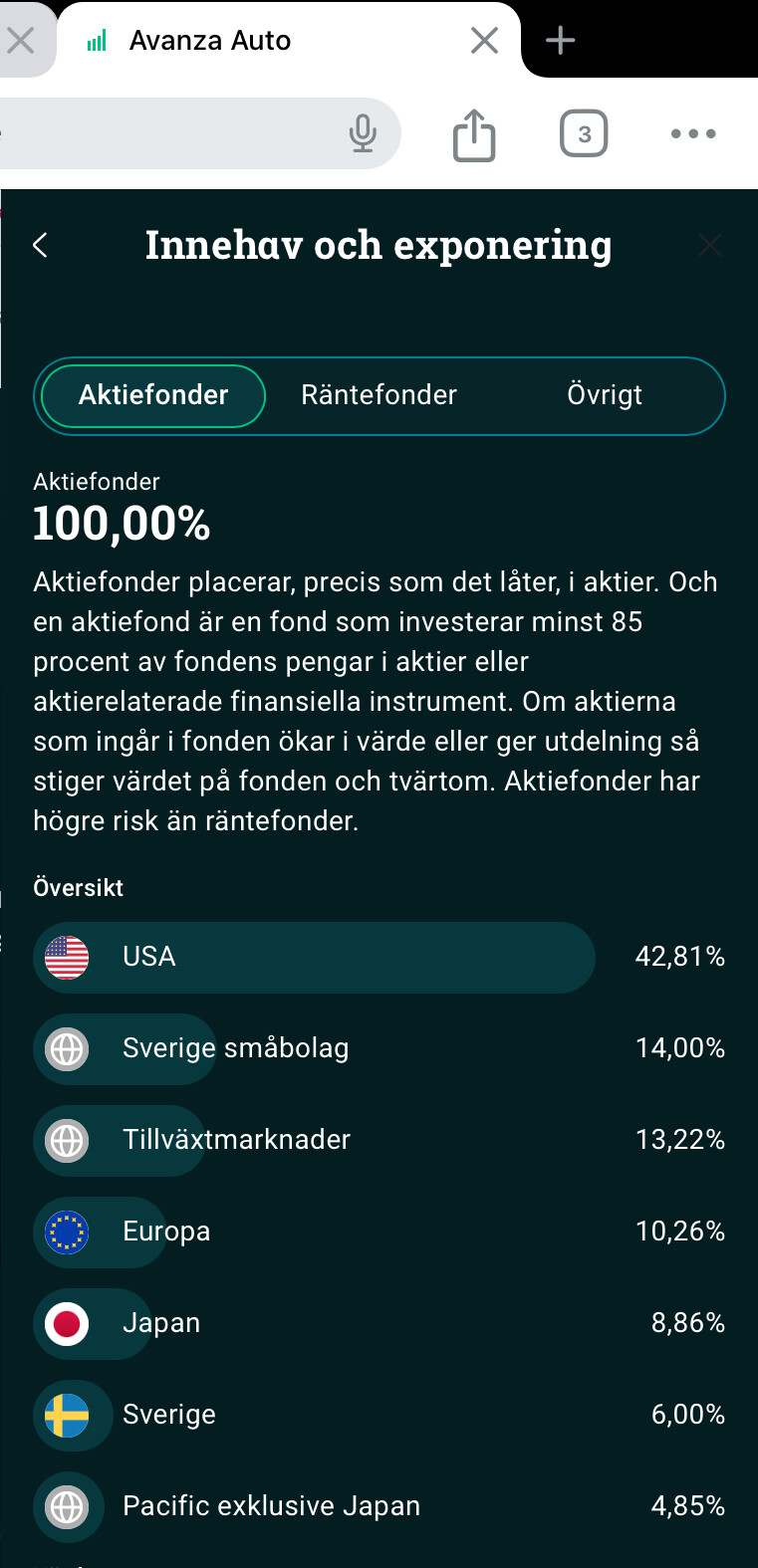Select the Aktiefonder tab
The image size is (758, 1568).
[x=153, y=395]
